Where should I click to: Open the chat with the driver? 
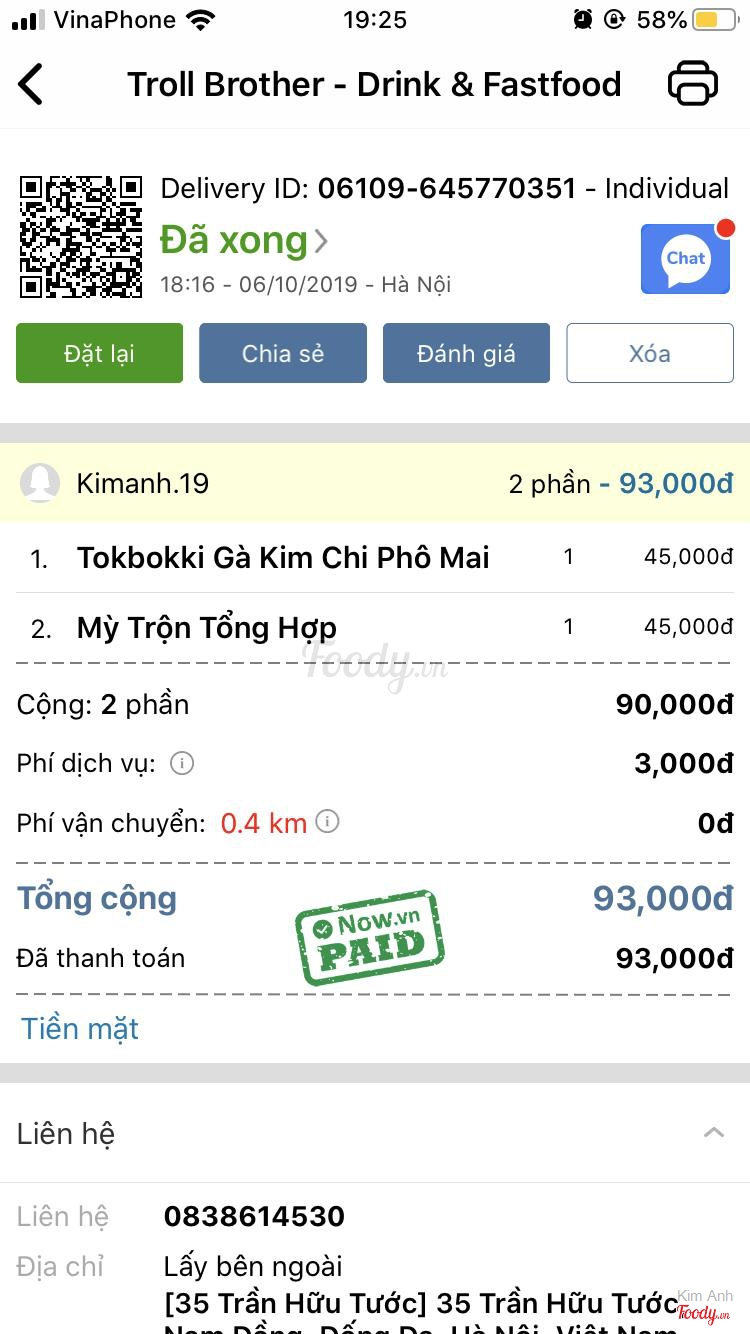686,259
